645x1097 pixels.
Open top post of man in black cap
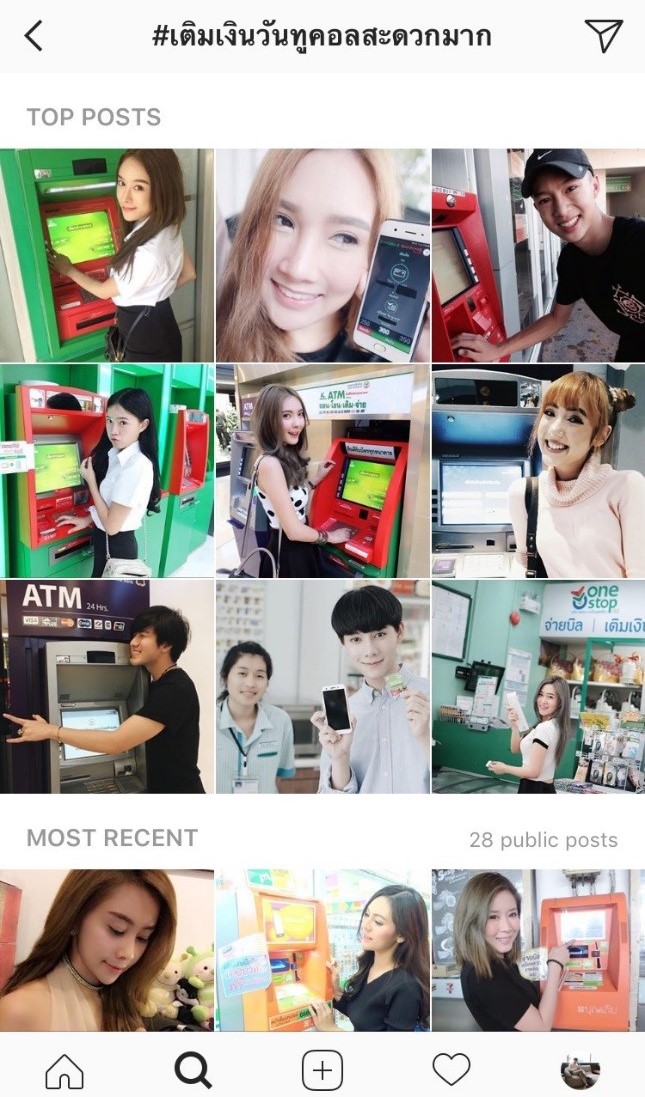click(538, 255)
